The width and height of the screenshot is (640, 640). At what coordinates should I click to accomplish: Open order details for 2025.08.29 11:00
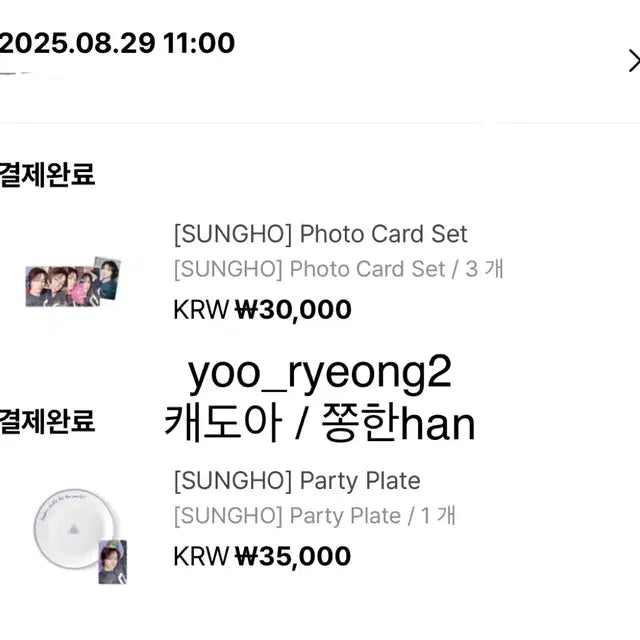(x=632, y=60)
